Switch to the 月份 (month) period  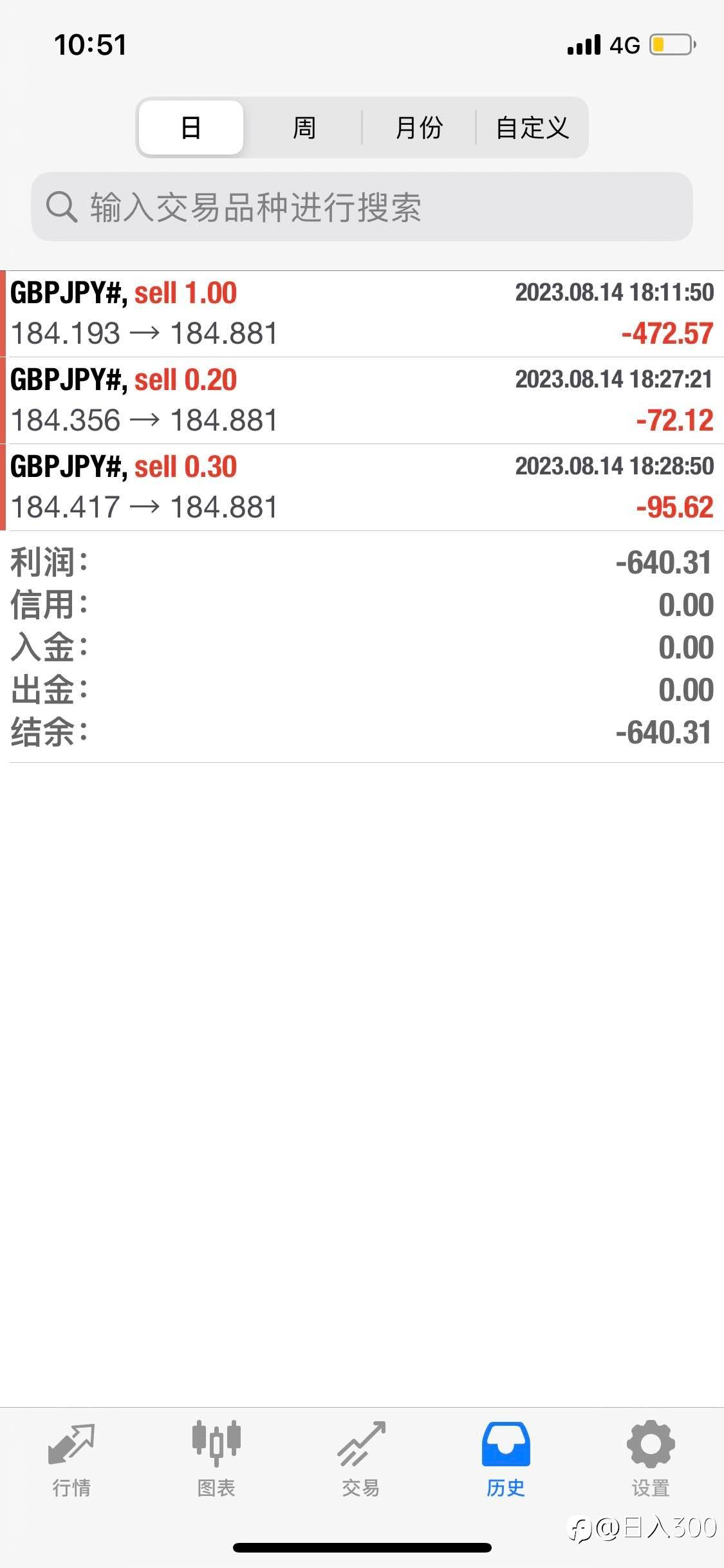click(x=419, y=127)
